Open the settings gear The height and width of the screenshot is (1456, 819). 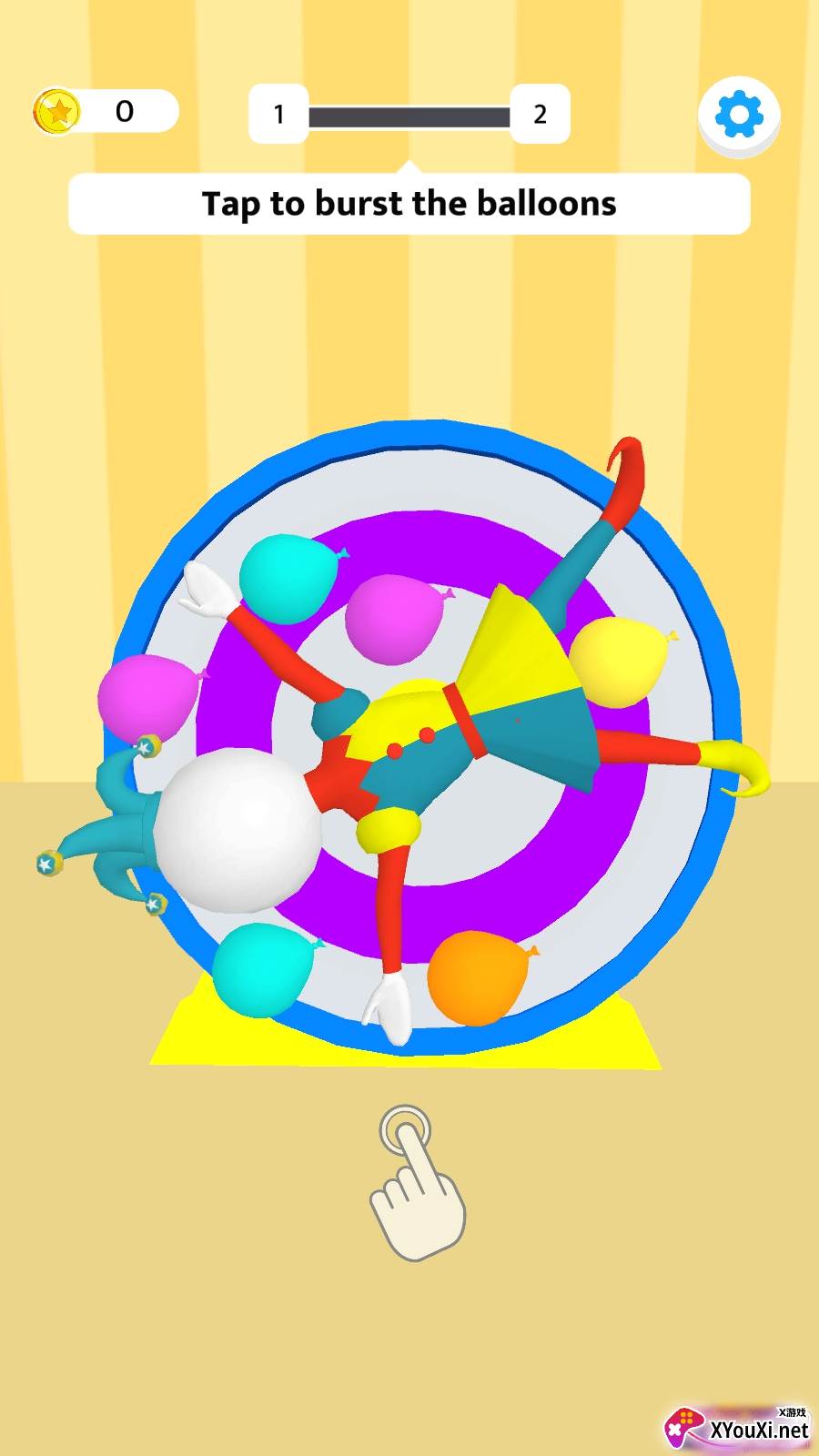point(738,115)
